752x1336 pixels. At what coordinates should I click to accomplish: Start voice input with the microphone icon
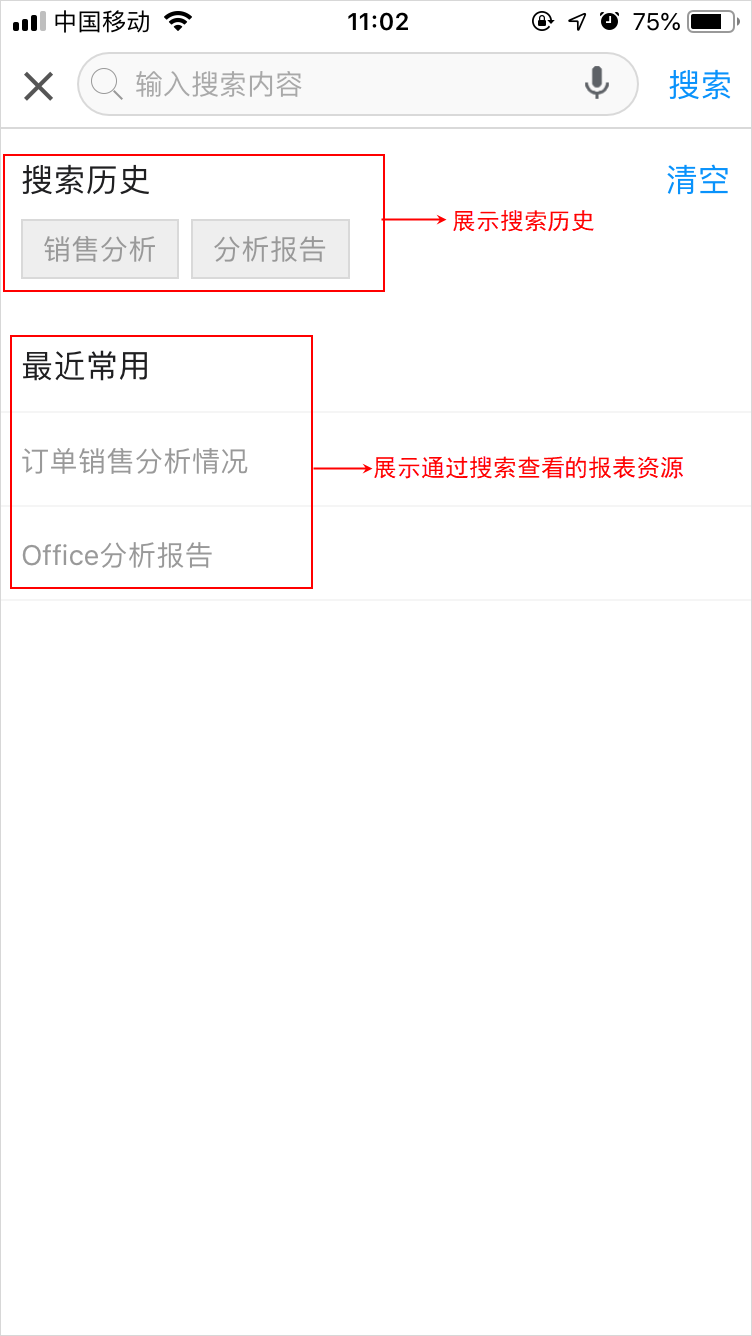pos(597,84)
